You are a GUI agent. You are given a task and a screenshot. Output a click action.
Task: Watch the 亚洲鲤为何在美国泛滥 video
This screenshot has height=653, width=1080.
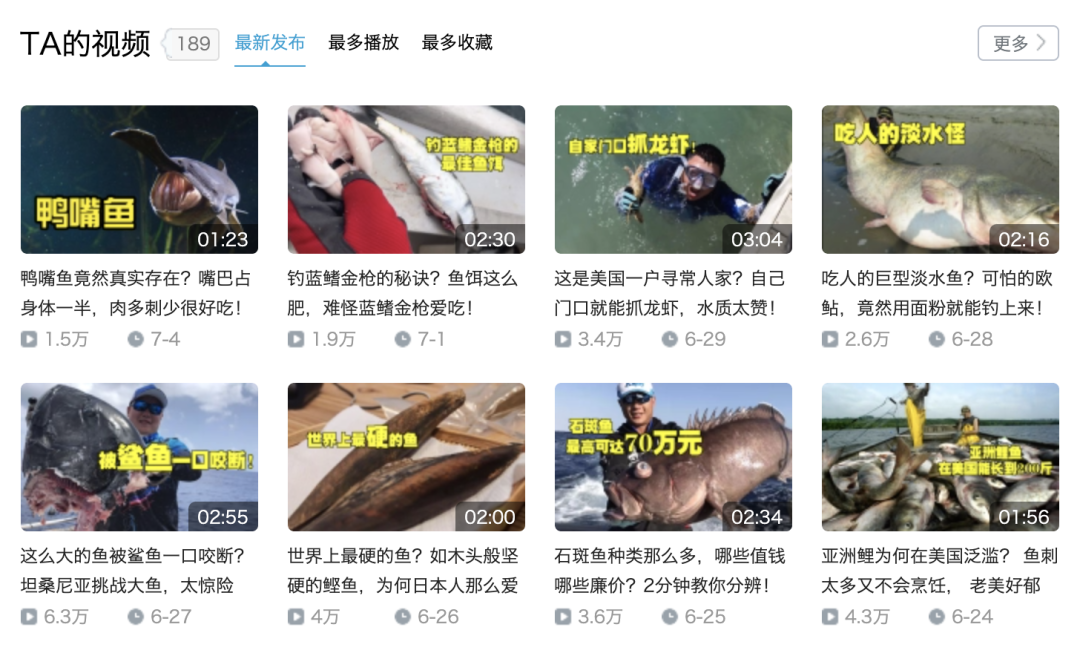940,457
